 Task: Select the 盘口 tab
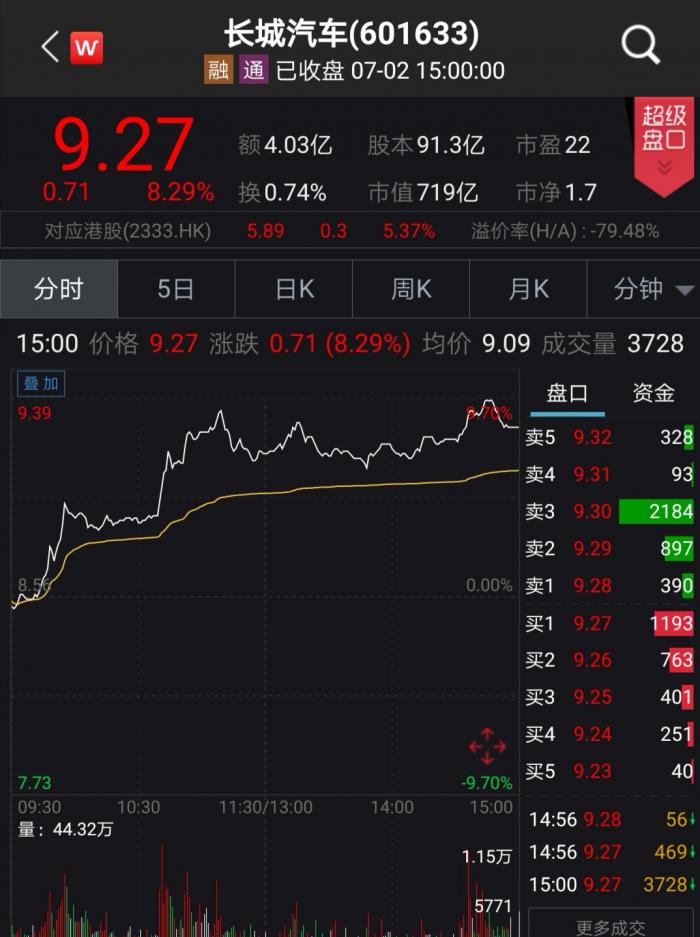click(x=567, y=393)
